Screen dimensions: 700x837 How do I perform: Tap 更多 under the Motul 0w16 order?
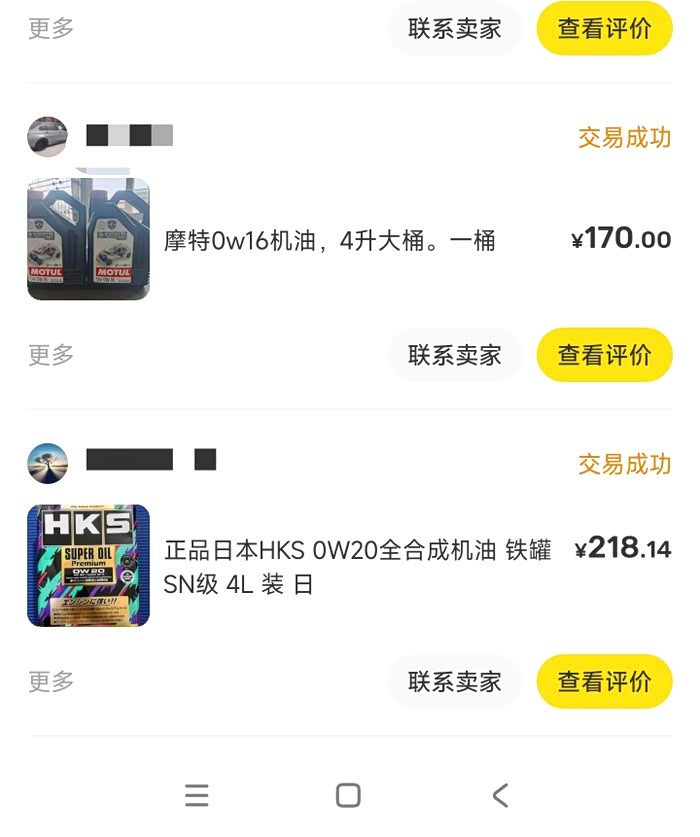51,355
